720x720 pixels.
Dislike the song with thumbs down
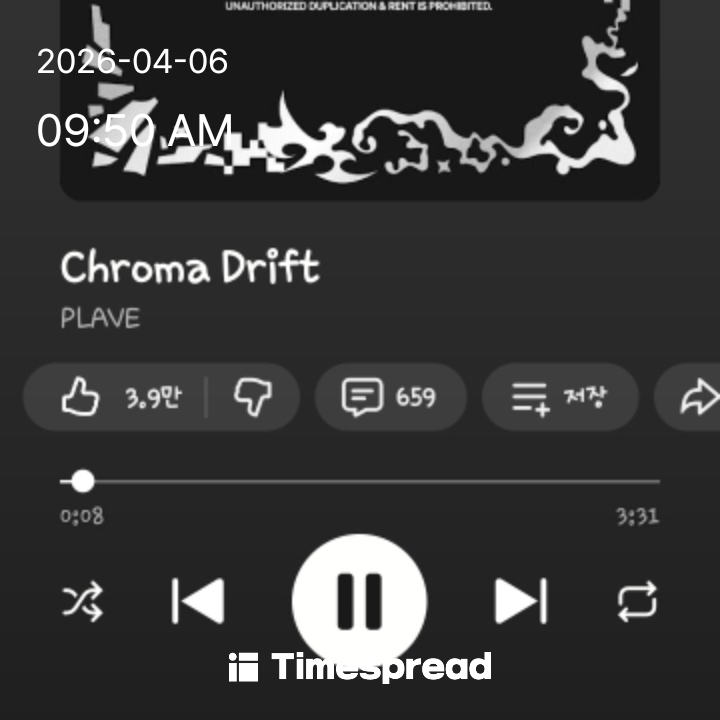(252, 397)
